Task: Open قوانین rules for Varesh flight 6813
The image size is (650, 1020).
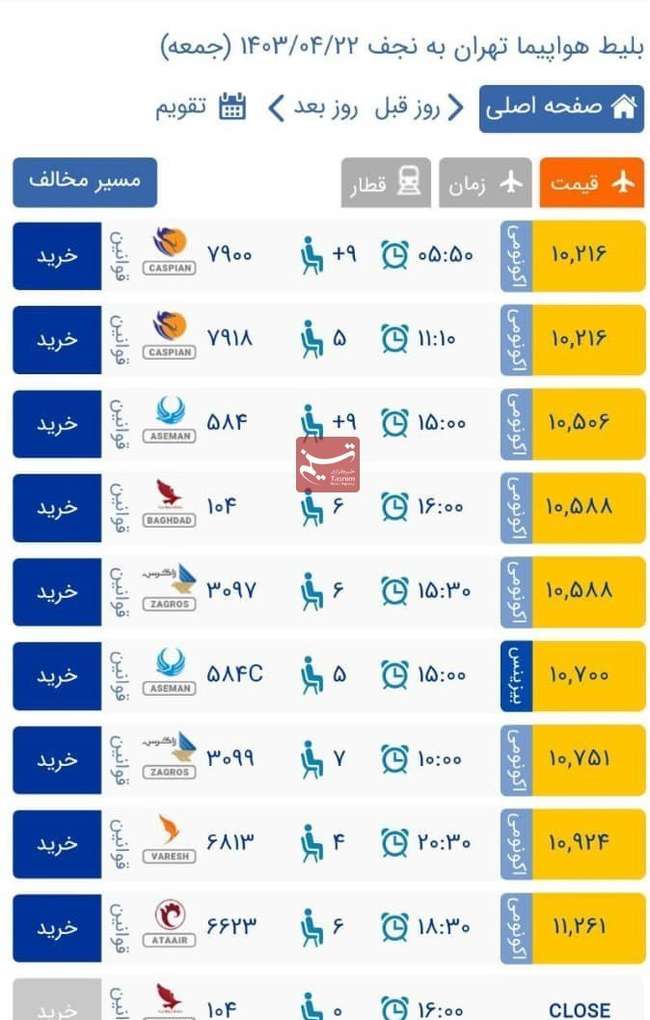Action: 118,844
